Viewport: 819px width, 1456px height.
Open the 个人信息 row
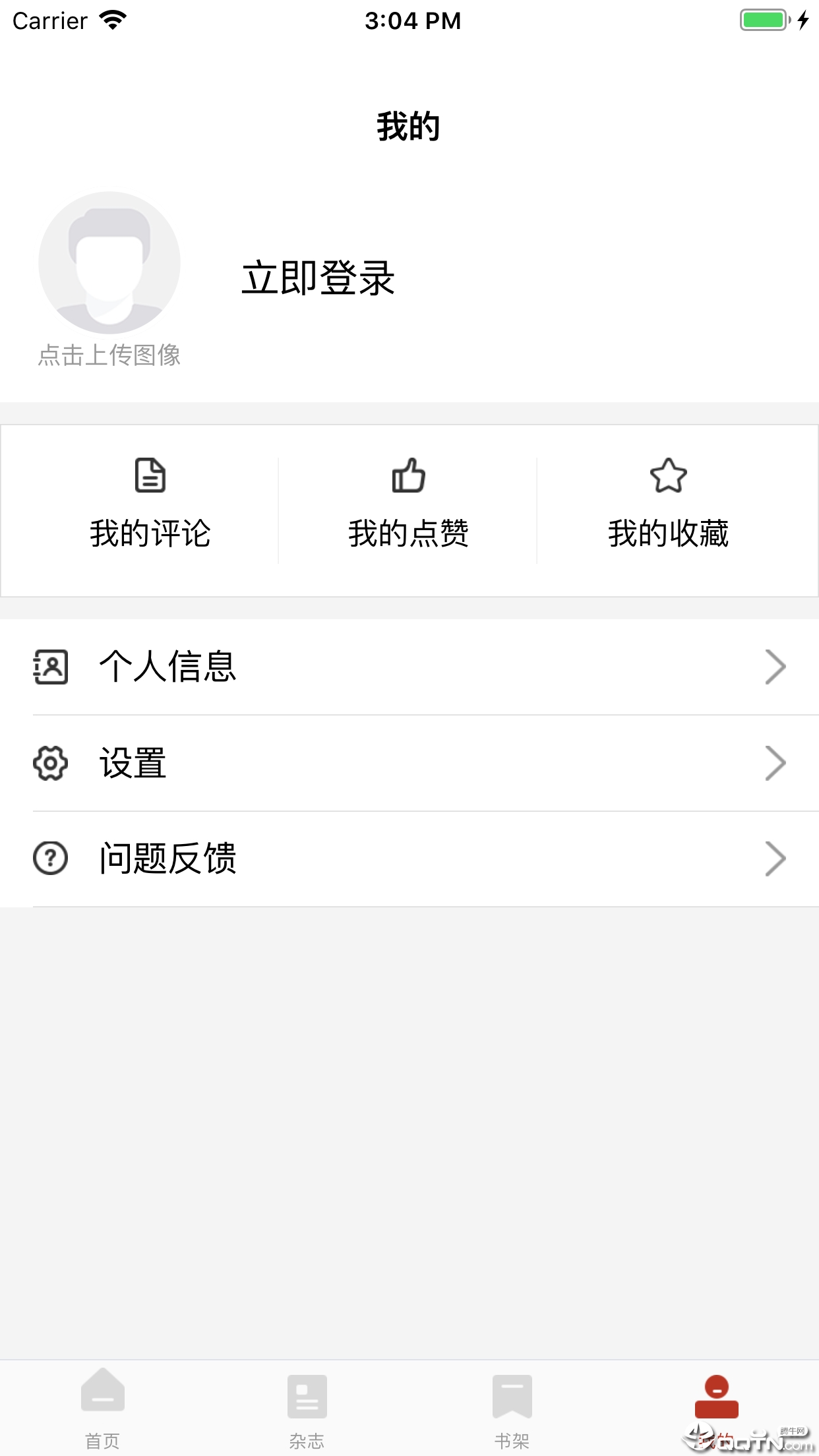pos(409,667)
